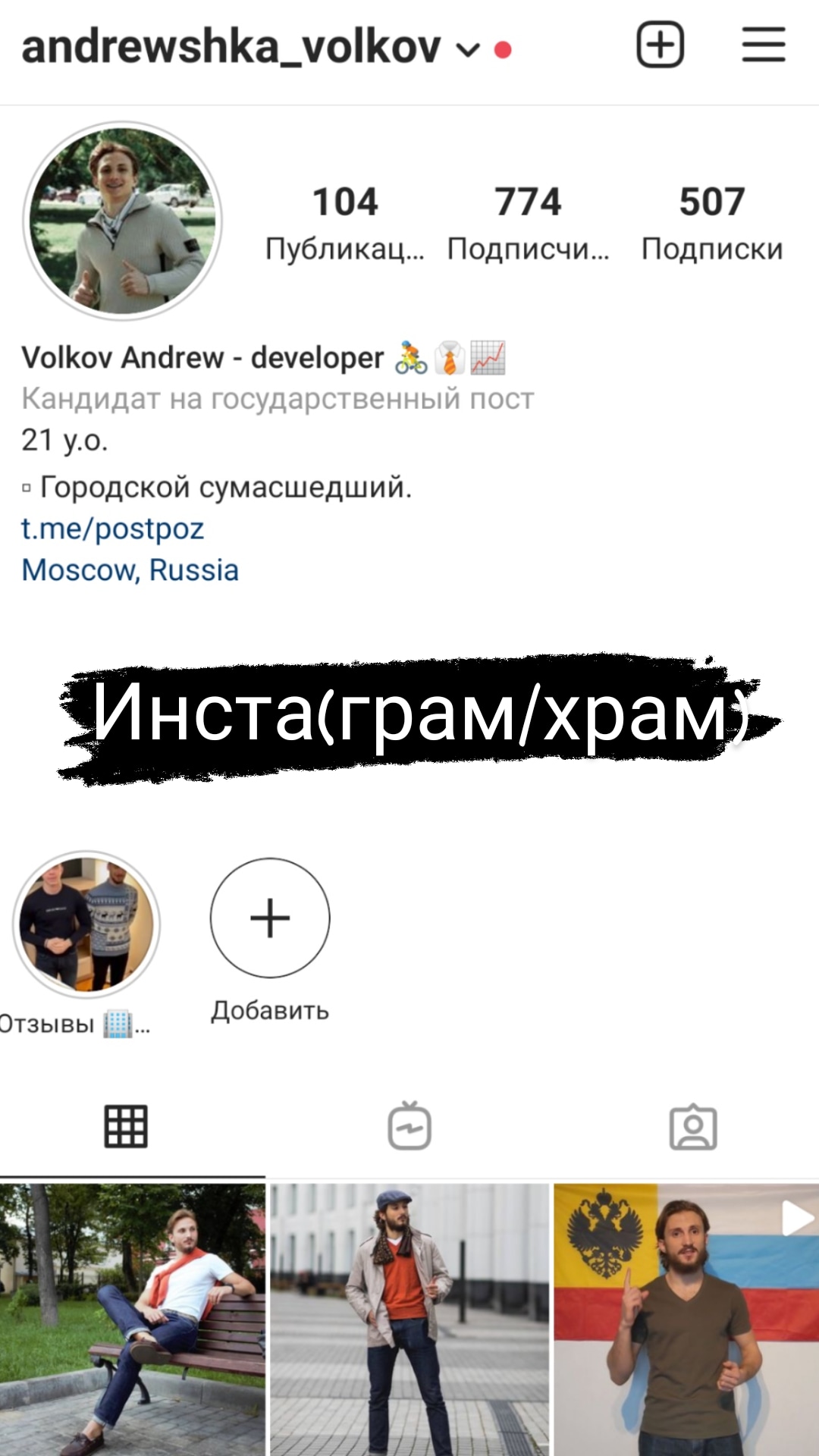Switch to the IGTV tab
This screenshot has width=819, height=1456.
pyautogui.click(x=409, y=1126)
